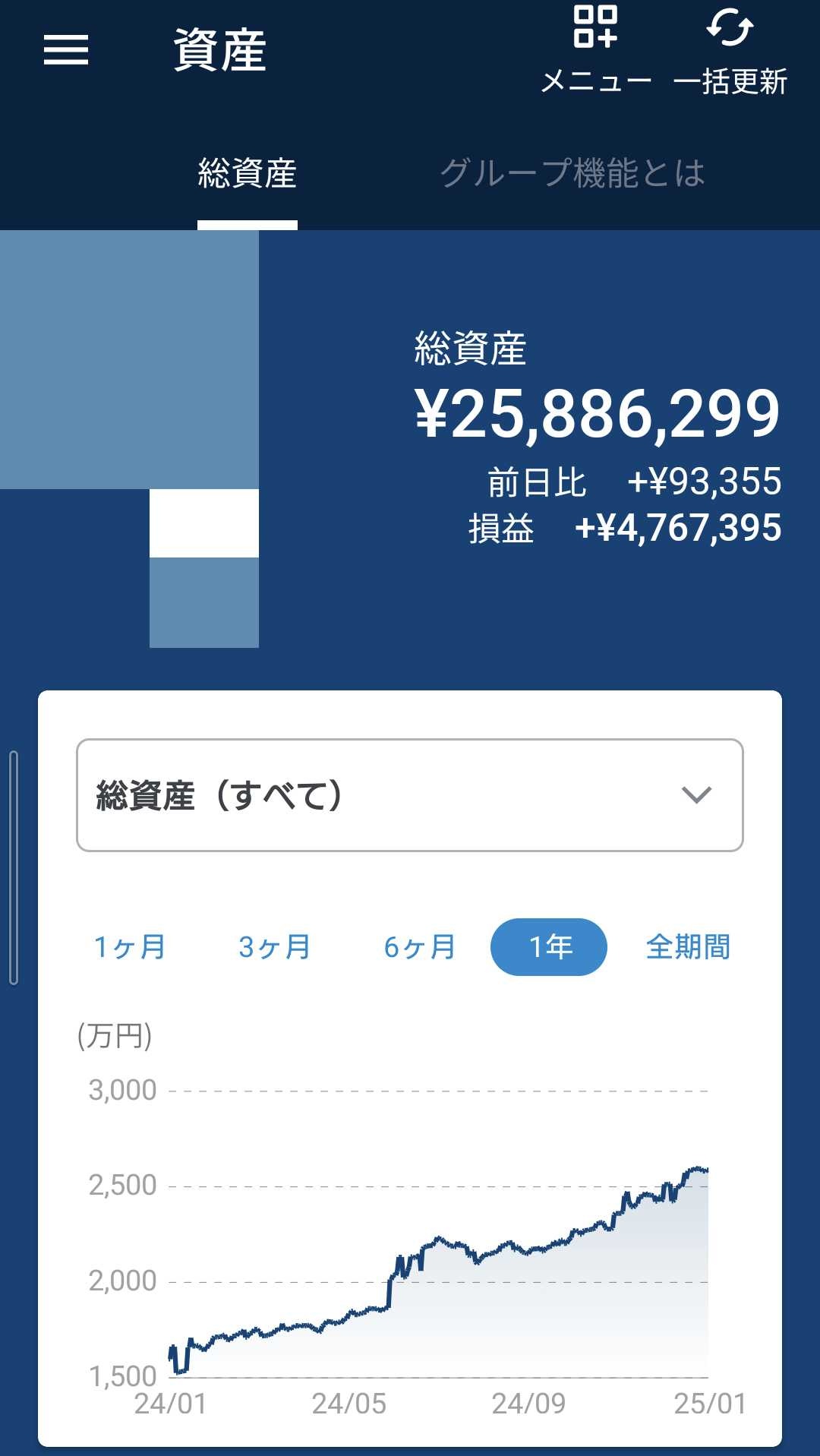Open the hamburger drawer menu
820x1456 pixels.
pos(66,50)
